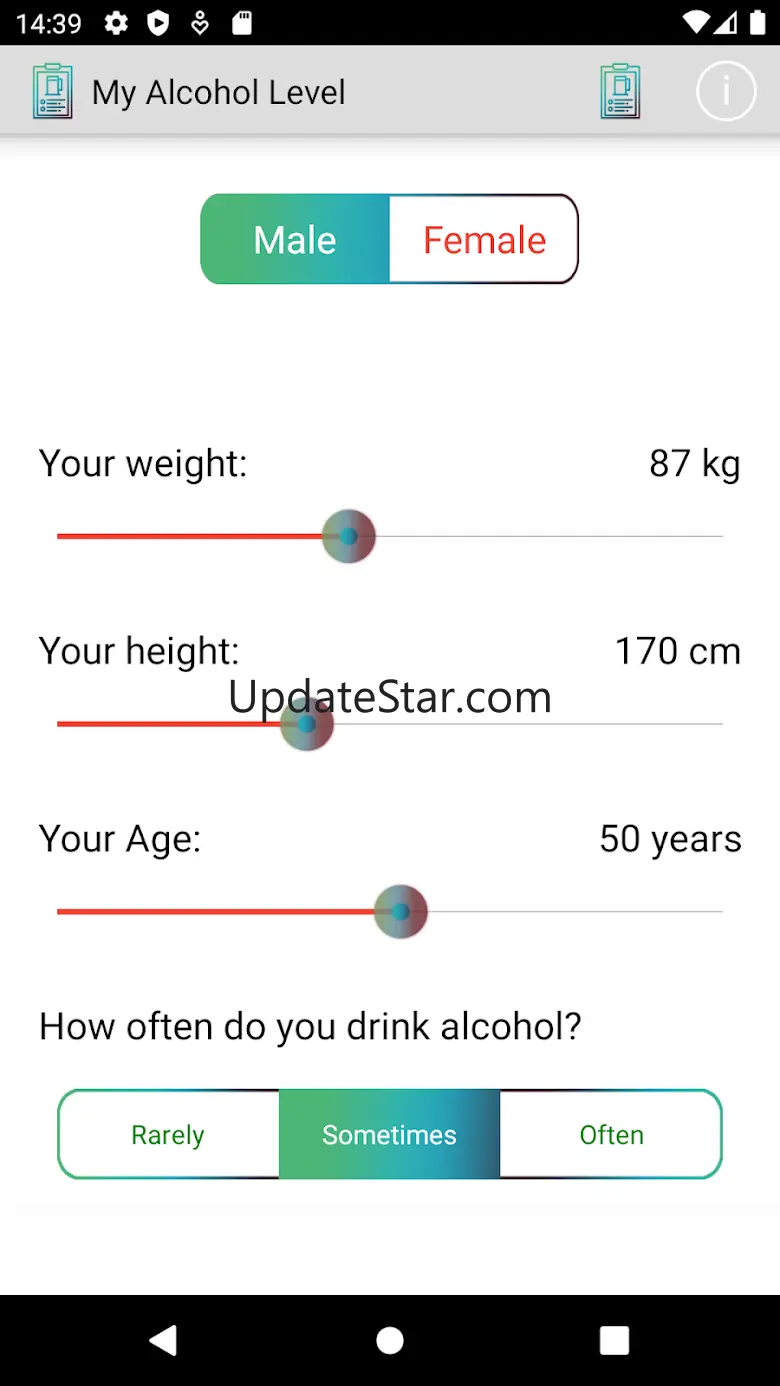Image resolution: width=780 pixels, height=1386 pixels.
Task: Go back with system back button
Action: coord(163,1340)
